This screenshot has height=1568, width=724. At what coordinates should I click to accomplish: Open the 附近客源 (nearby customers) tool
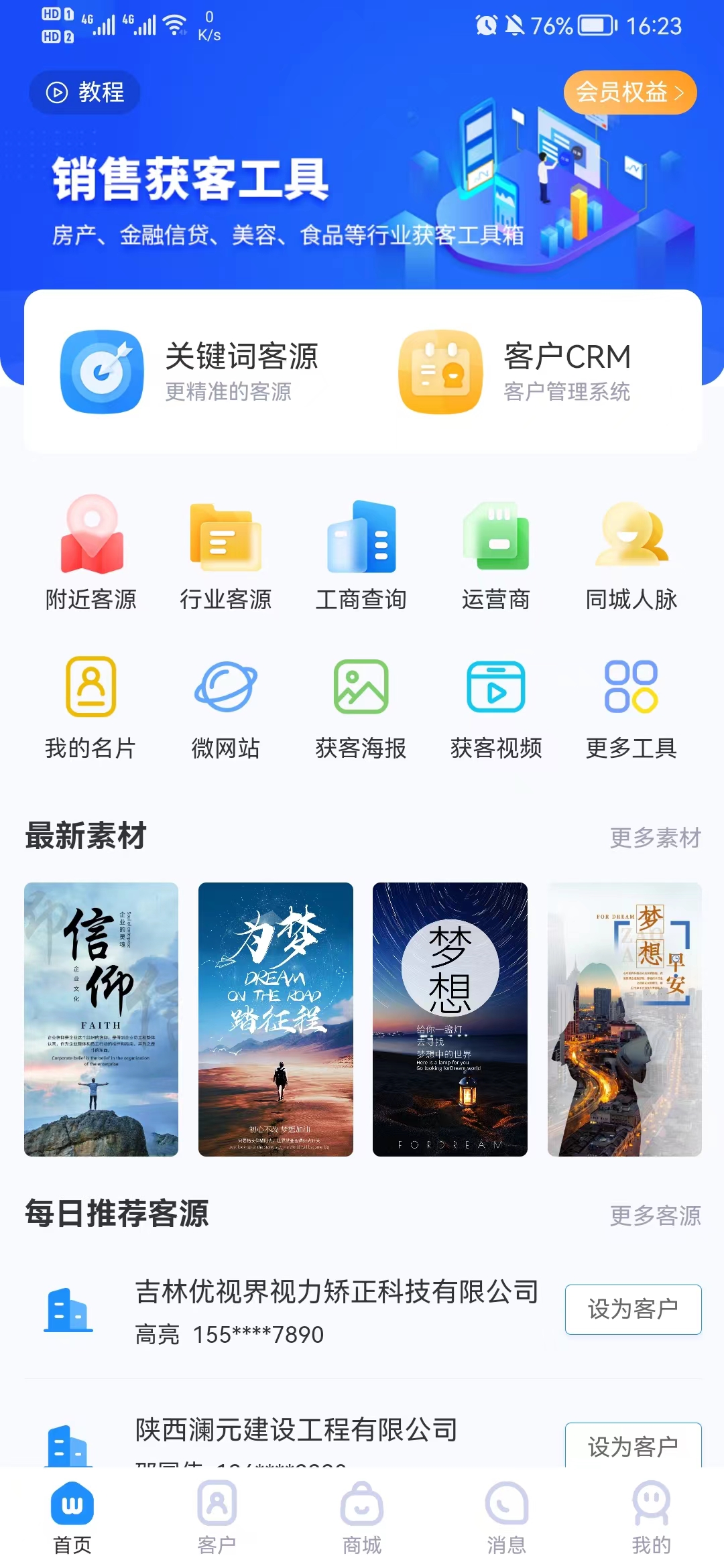[89, 556]
